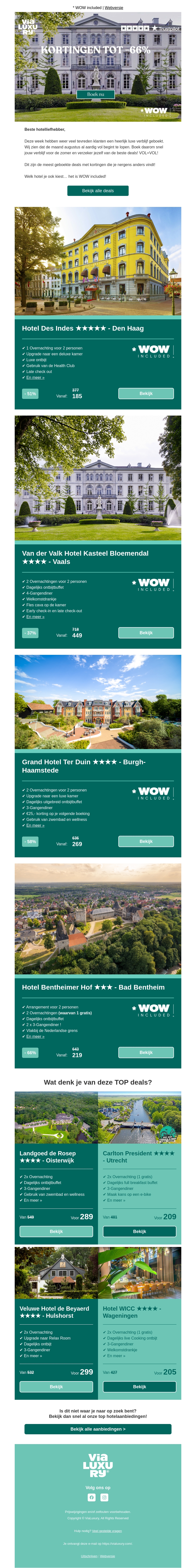The height and width of the screenshot is (1568, 196).
Task: Open En meer under Grand Hotel Ter Duin
Action: [35, 826]
